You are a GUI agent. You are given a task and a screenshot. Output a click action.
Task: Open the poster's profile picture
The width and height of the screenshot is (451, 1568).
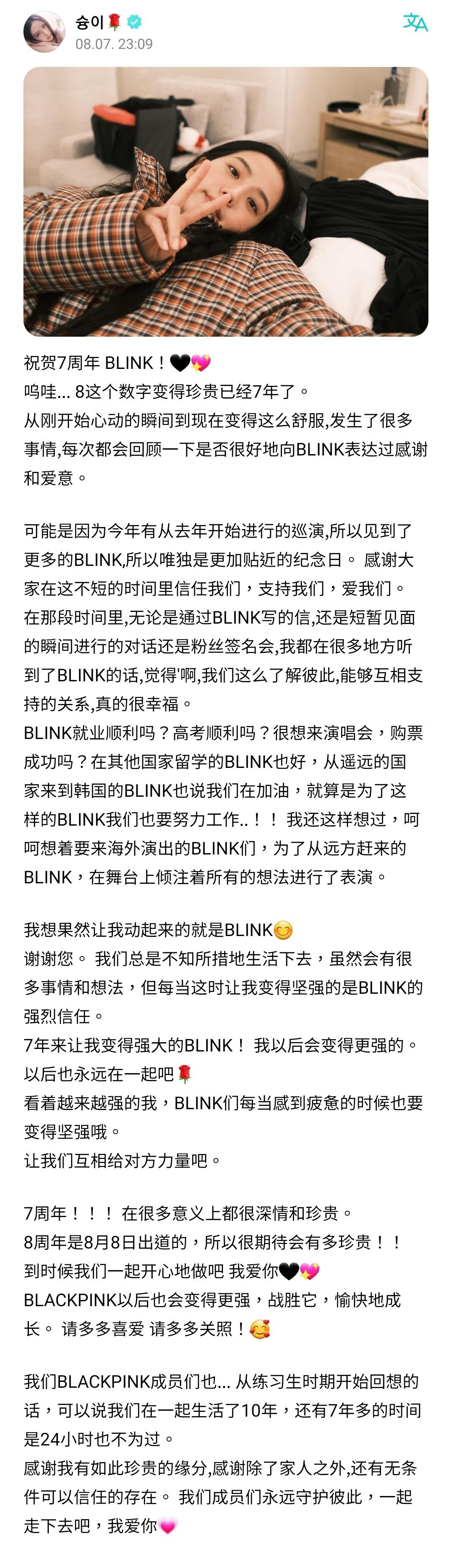tap(44, 32)
